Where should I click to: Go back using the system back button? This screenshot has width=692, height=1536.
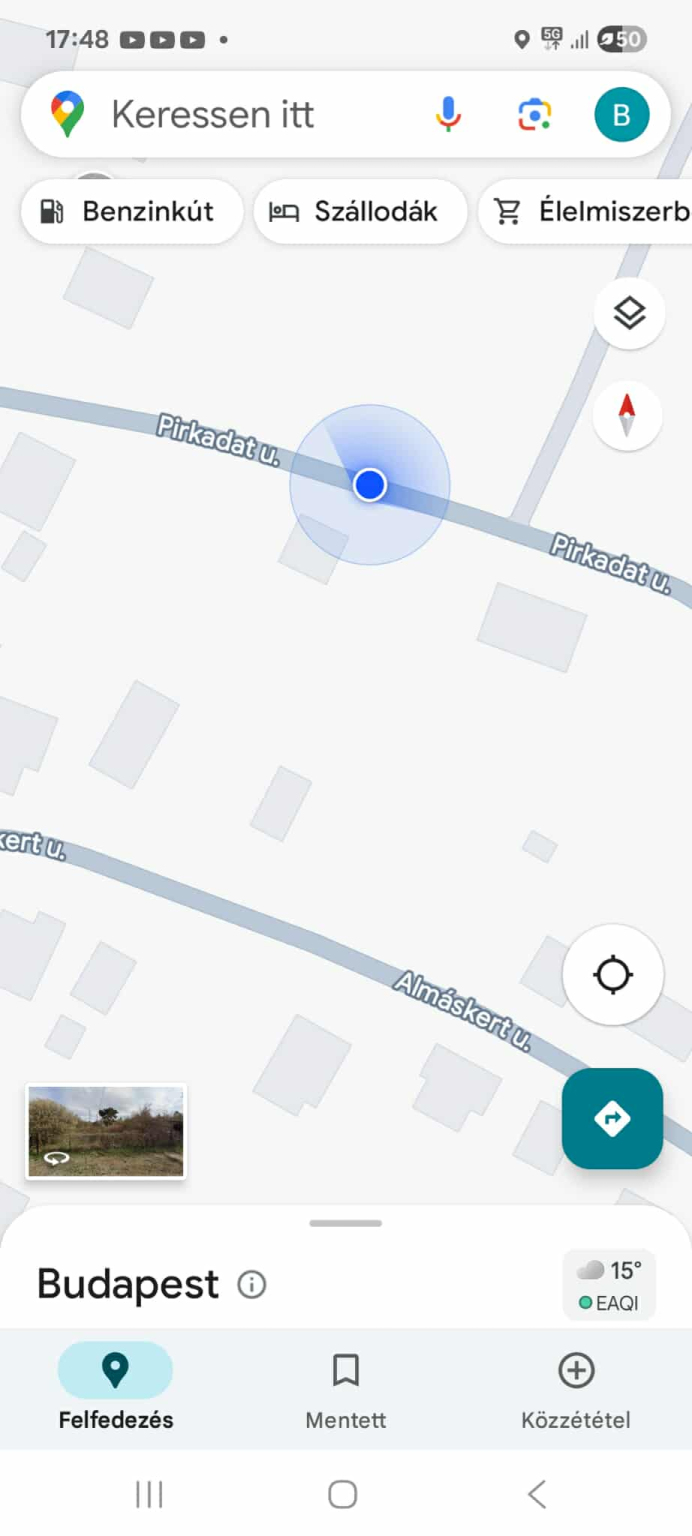pyautogui.click(x=537, y=1494)
